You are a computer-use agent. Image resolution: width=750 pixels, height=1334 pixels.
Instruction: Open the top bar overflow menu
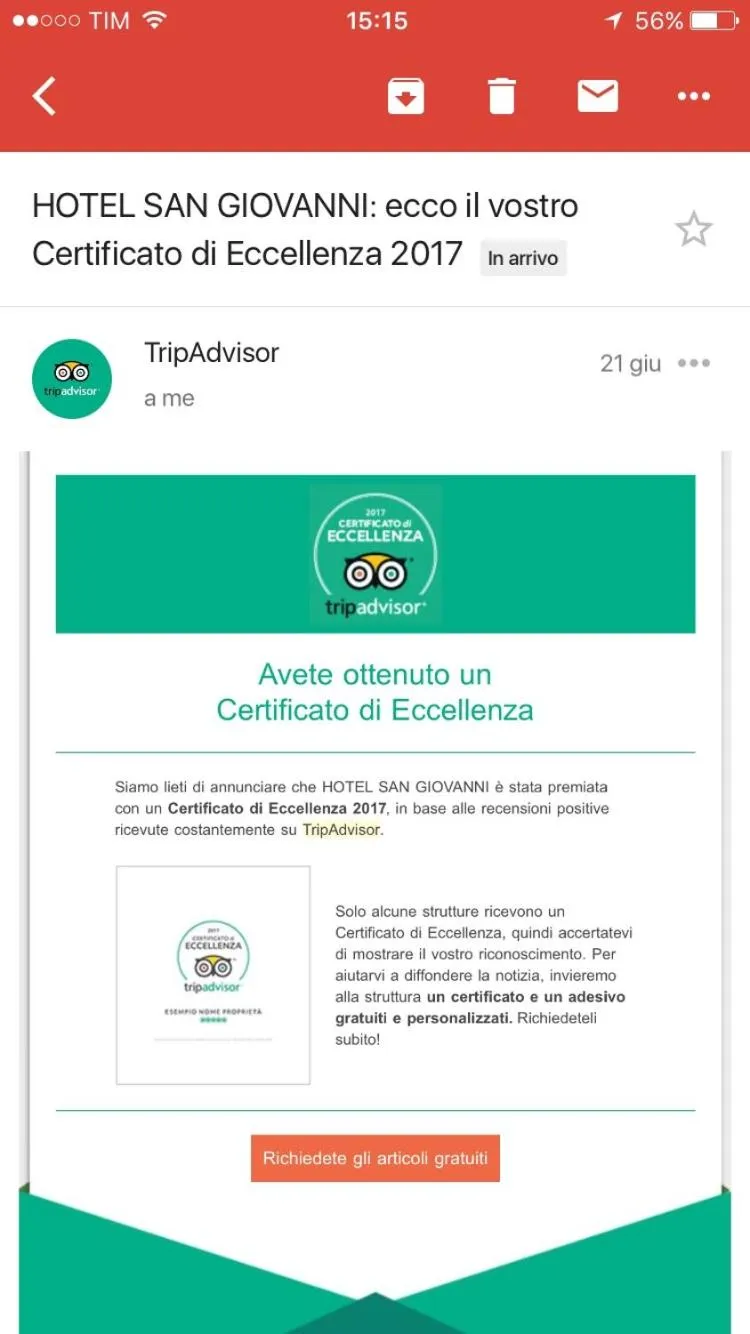click(693, 97)
